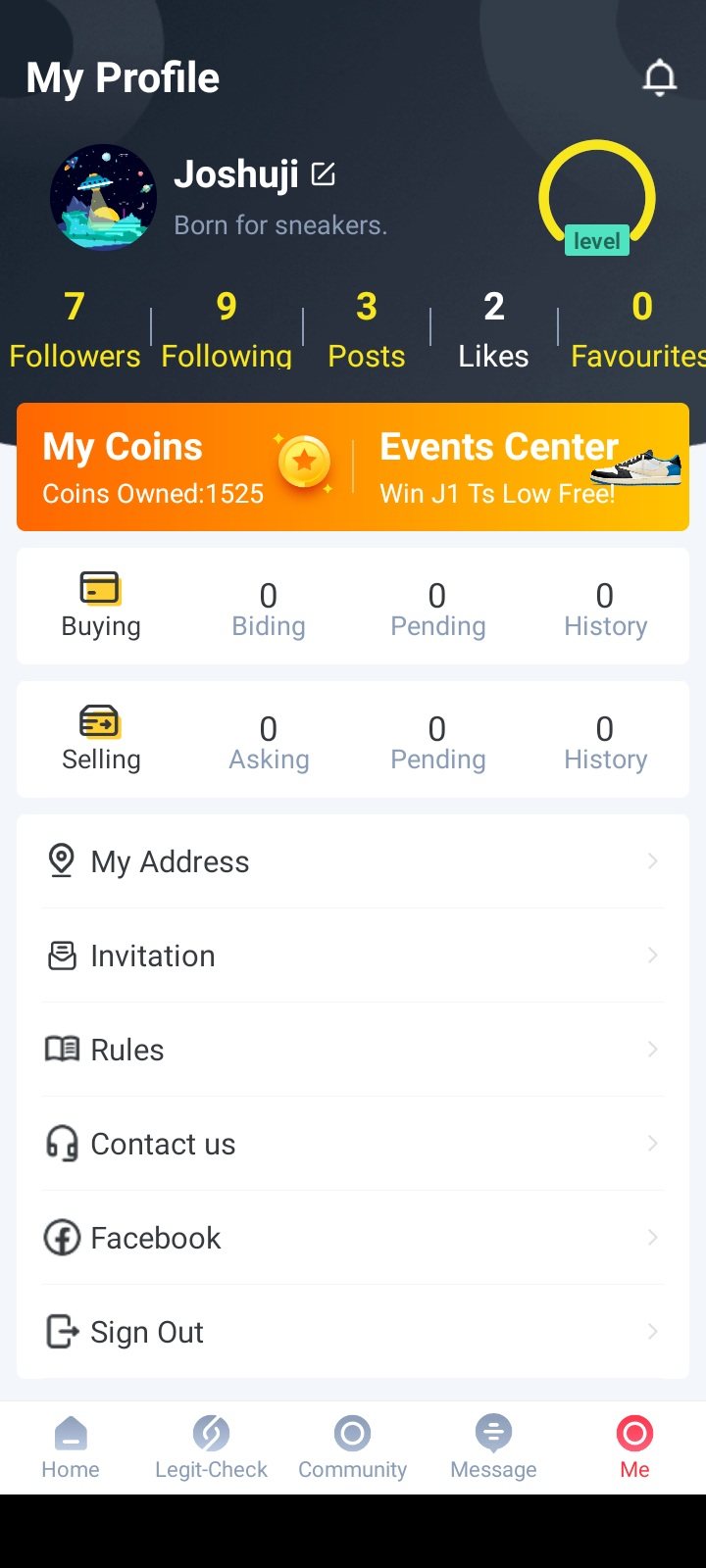Image resolution: width=706 pixels, height=1568 pixels.
Task: Open My Address settings
Action: click(x=353, y=861)
